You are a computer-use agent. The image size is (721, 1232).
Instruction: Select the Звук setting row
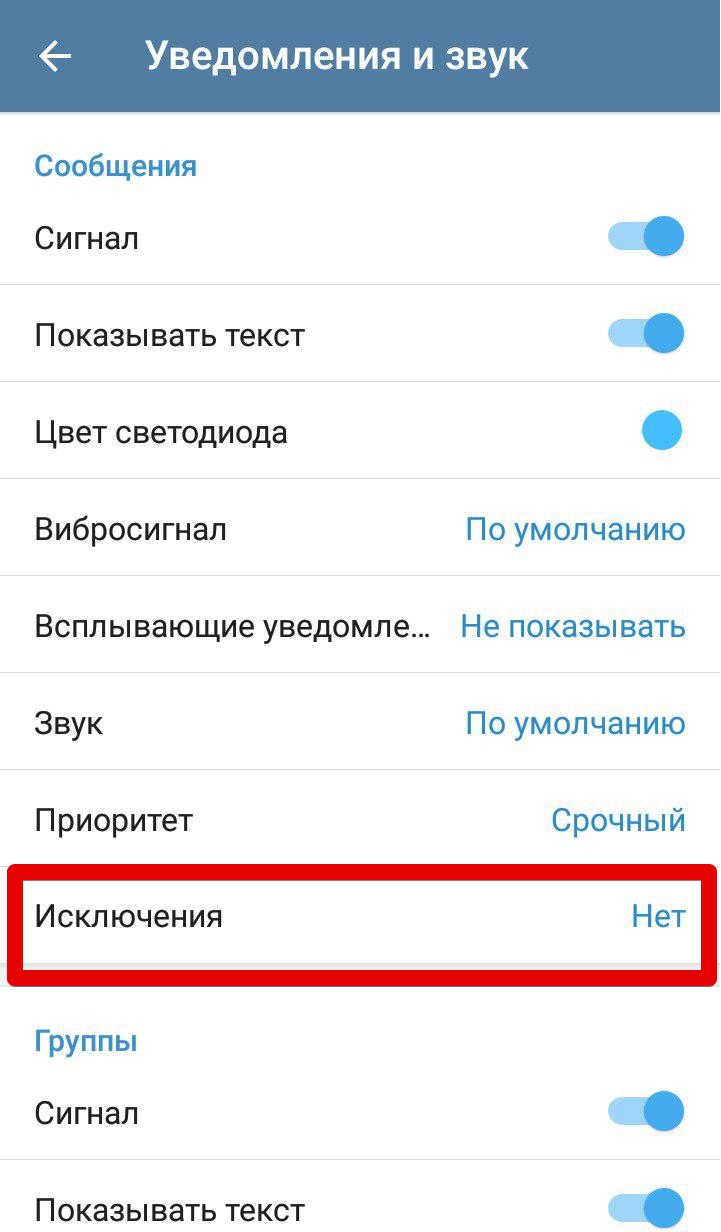point(360,722)
